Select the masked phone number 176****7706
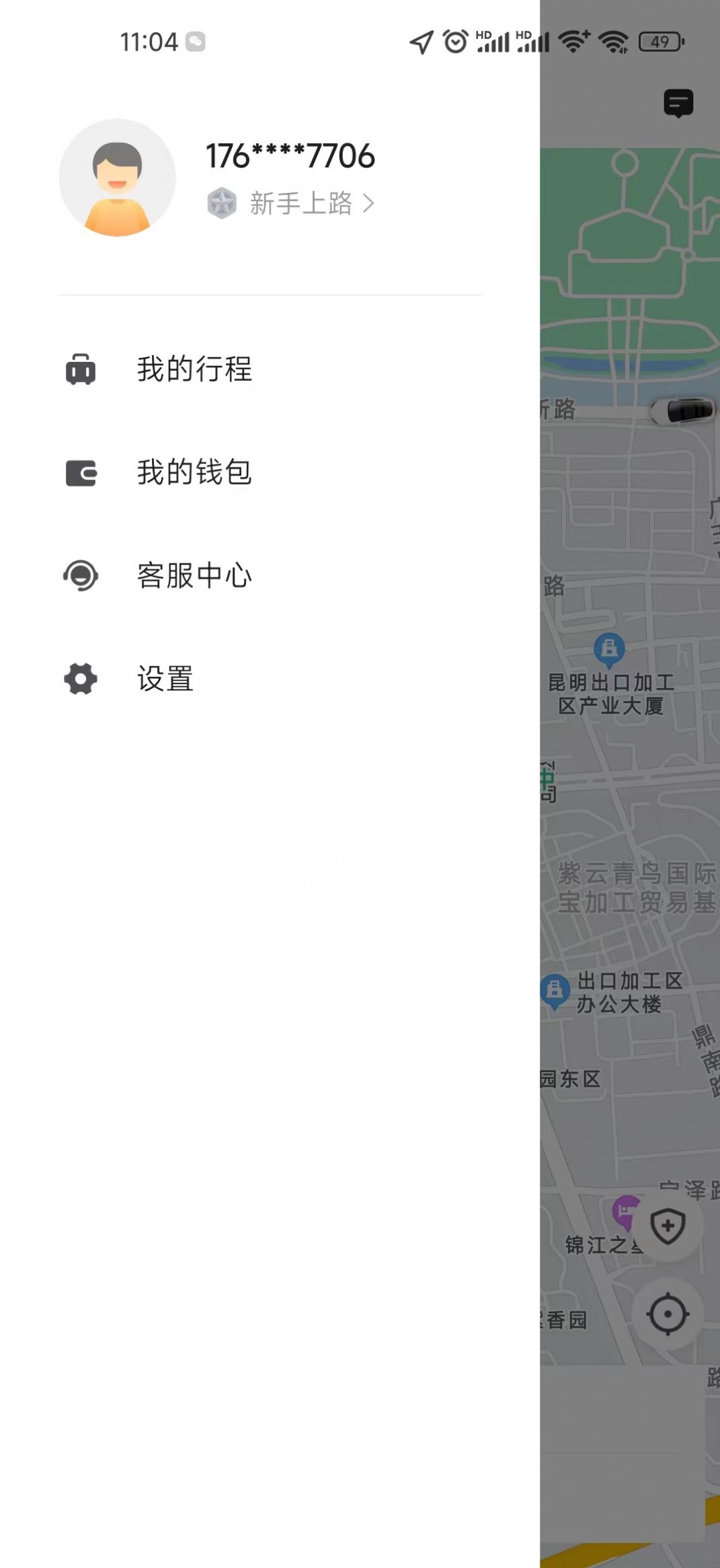 pos(289,156)
